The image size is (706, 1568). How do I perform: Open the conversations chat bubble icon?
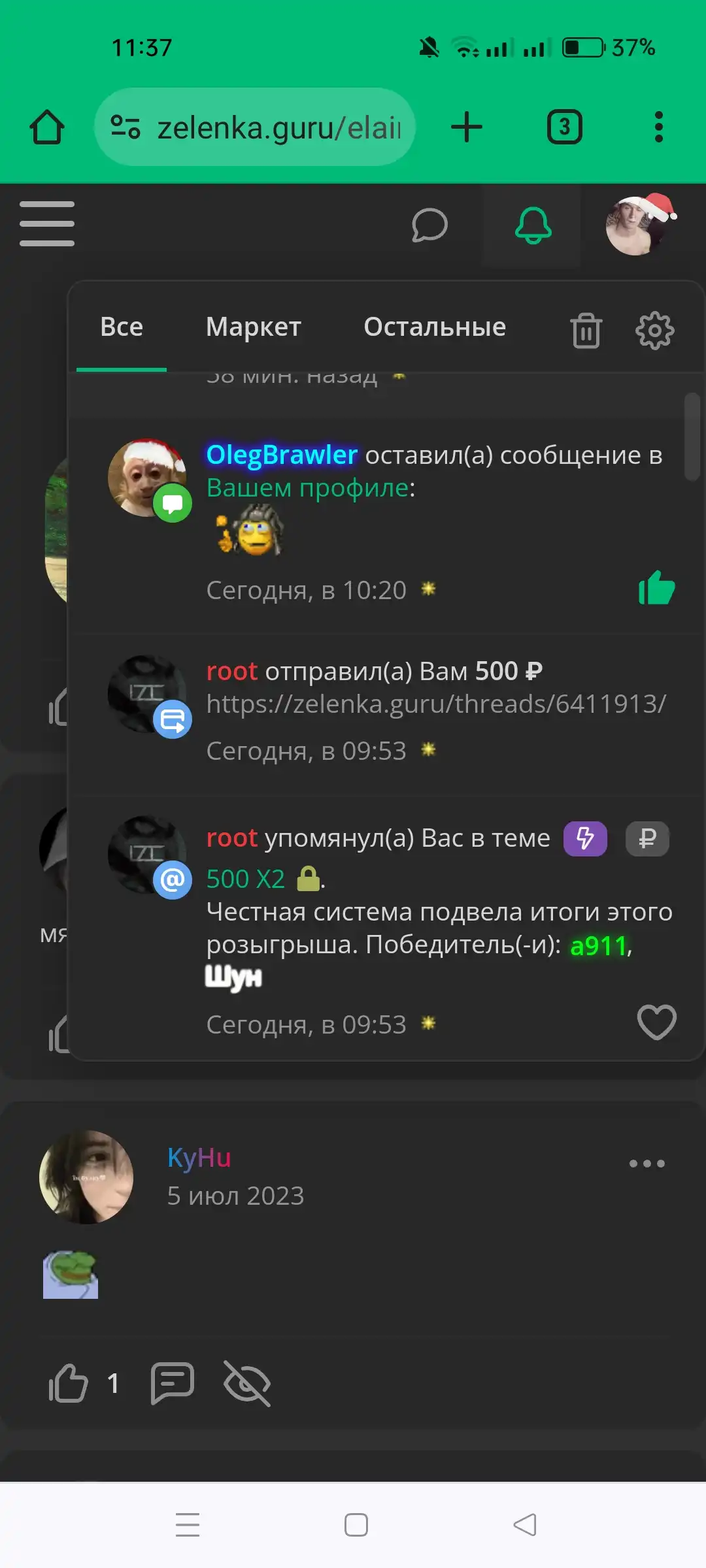pos(429,225)
